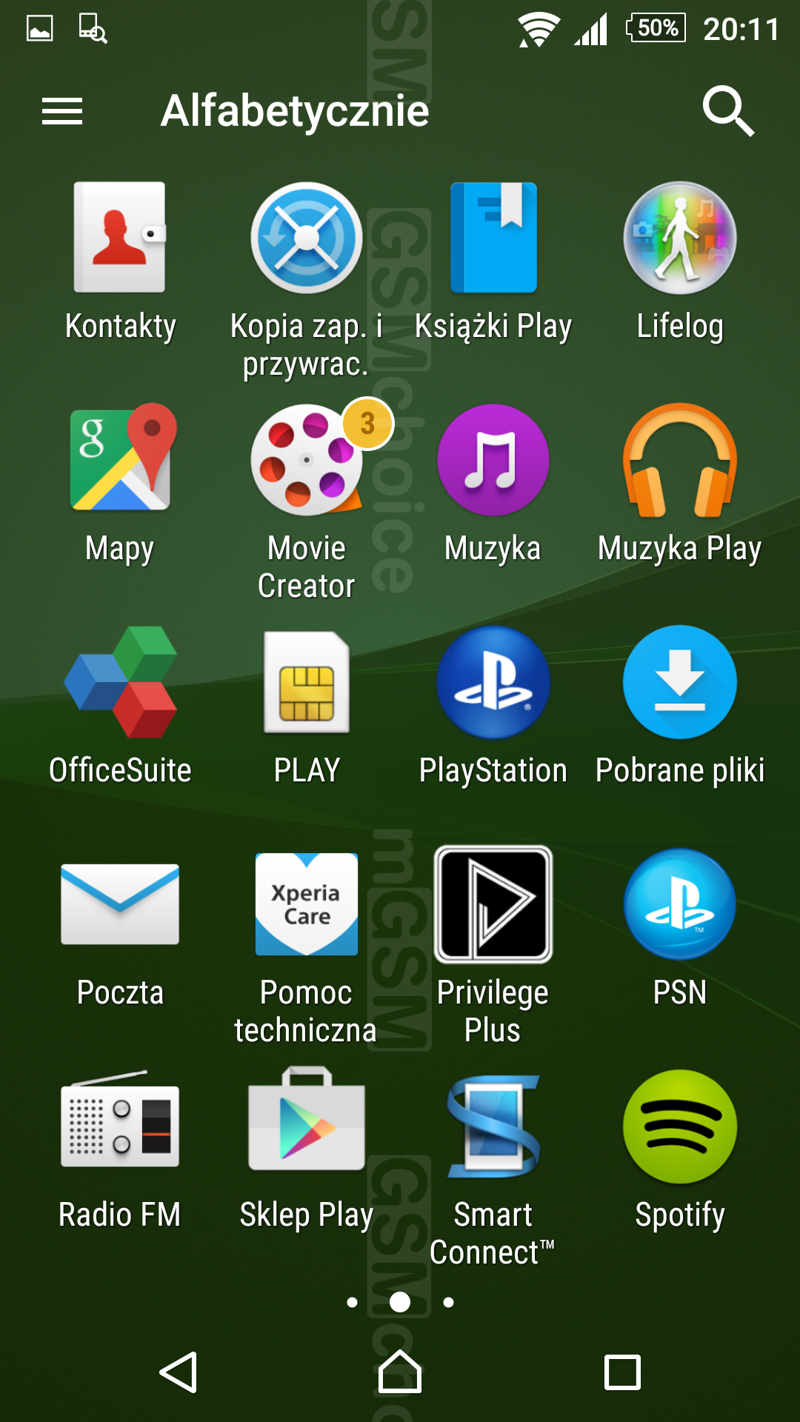Open Pobrane pliki

(x=680, y=682)
